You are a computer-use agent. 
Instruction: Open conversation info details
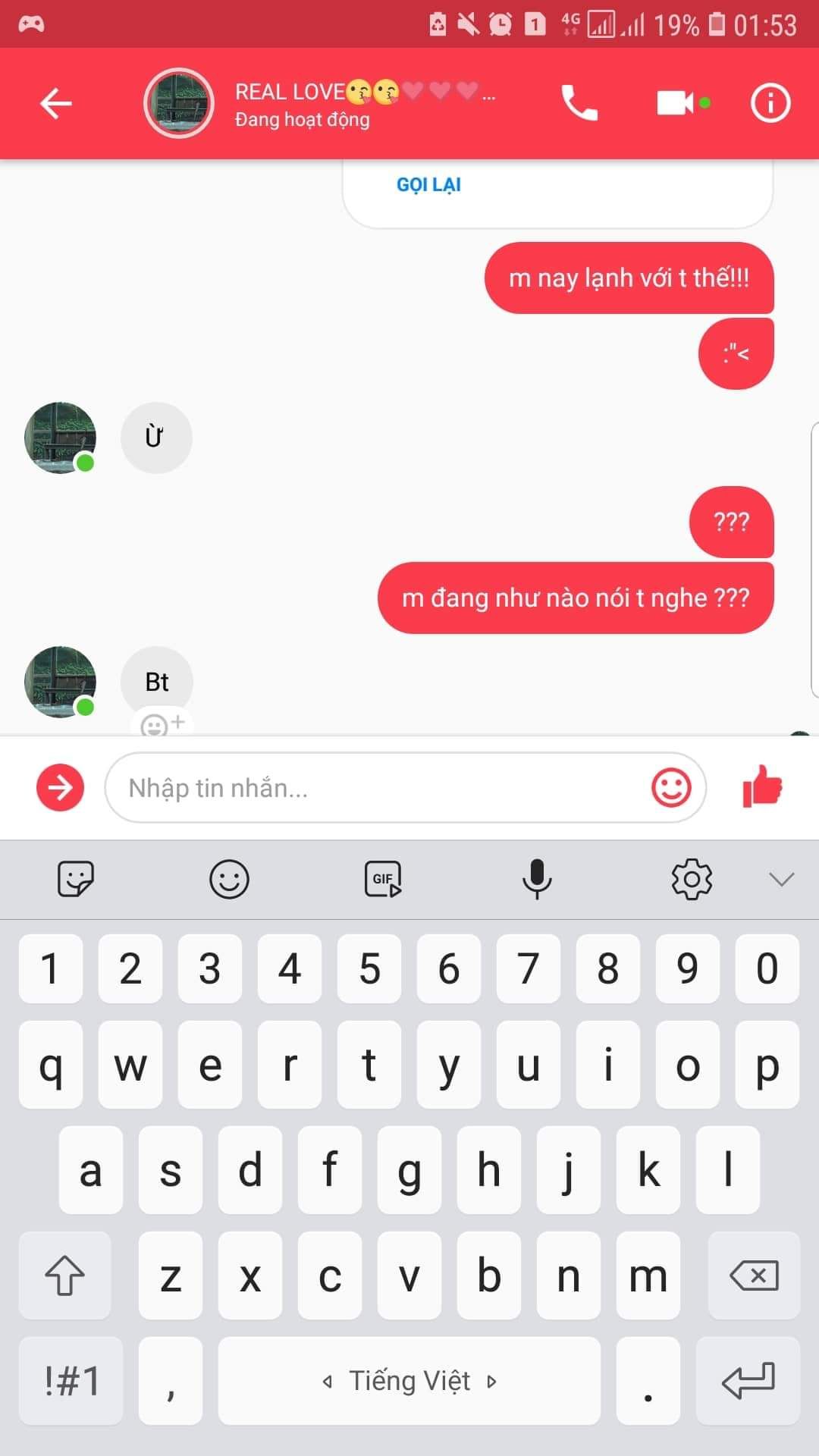(x=770, y=103)
